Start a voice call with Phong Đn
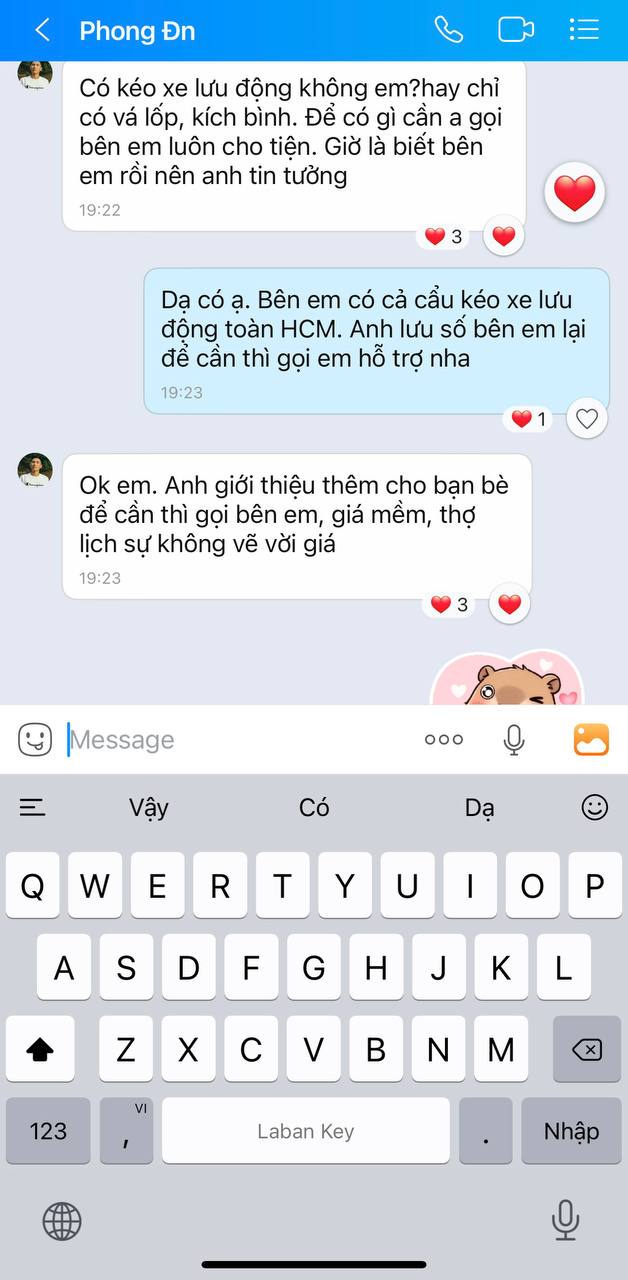 pos(449,30)
